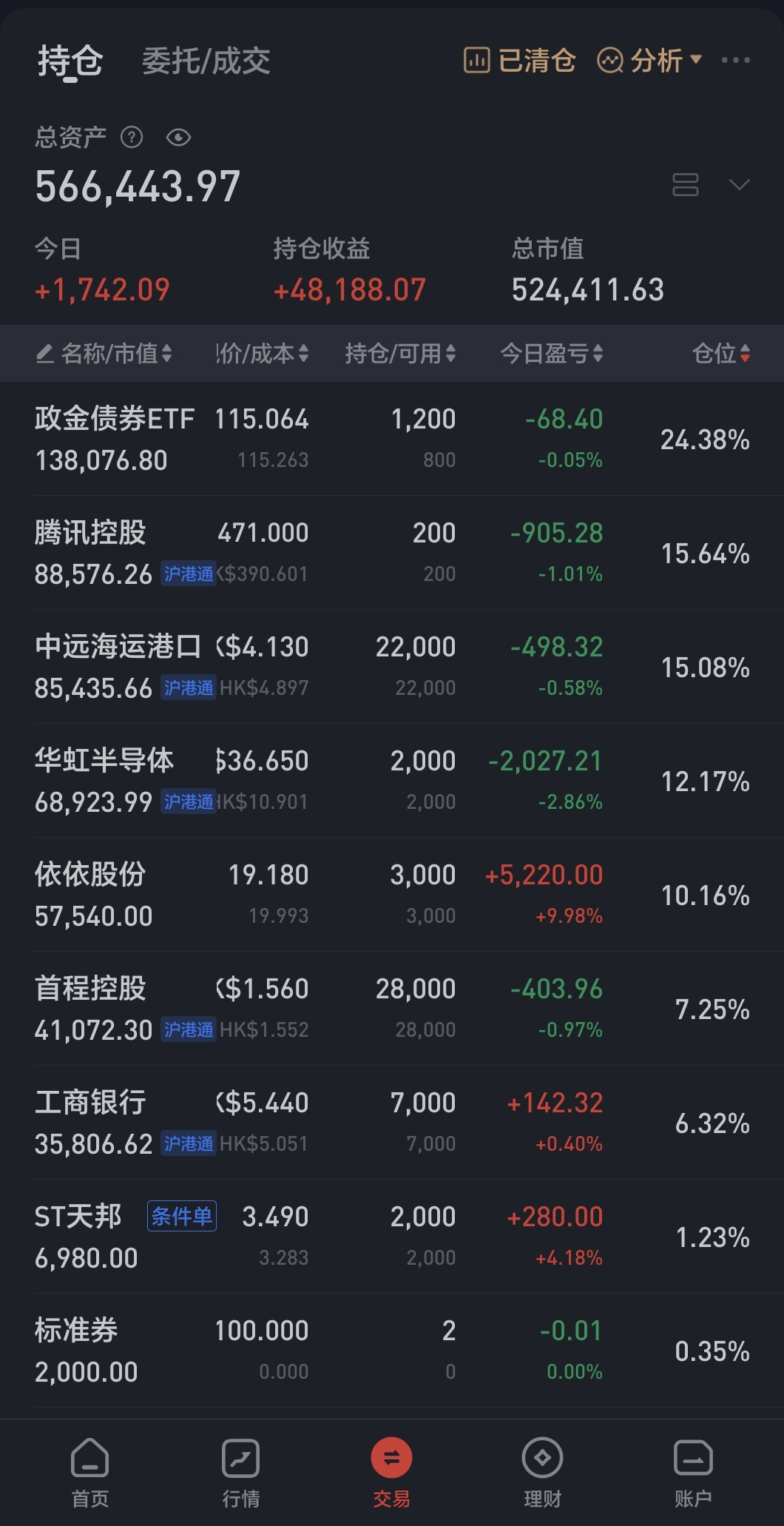Sort holdings by 名称/市值
This screenshot has width=784, height=1526.
tap(104, 354)
